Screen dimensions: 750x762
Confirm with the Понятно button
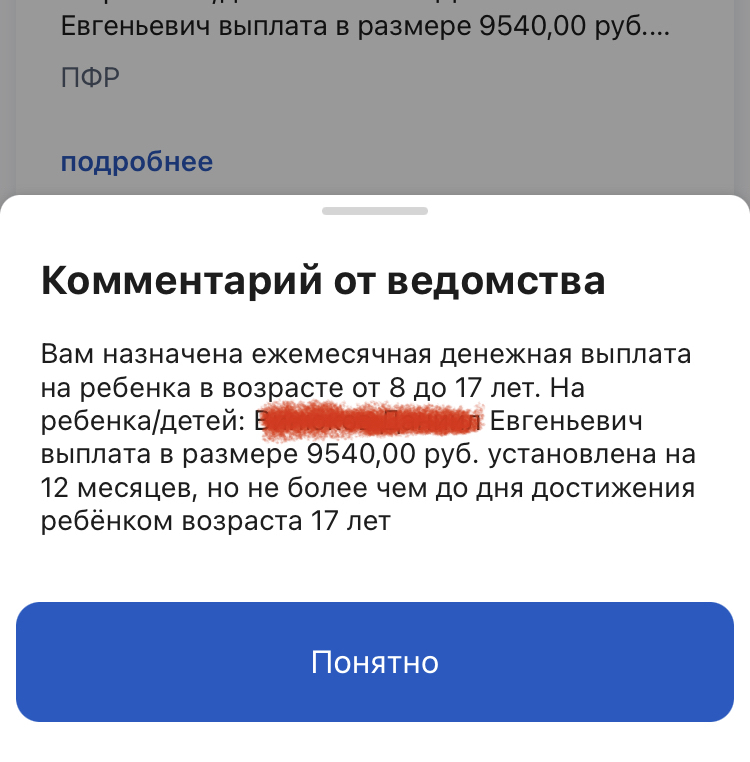(375, 662)
